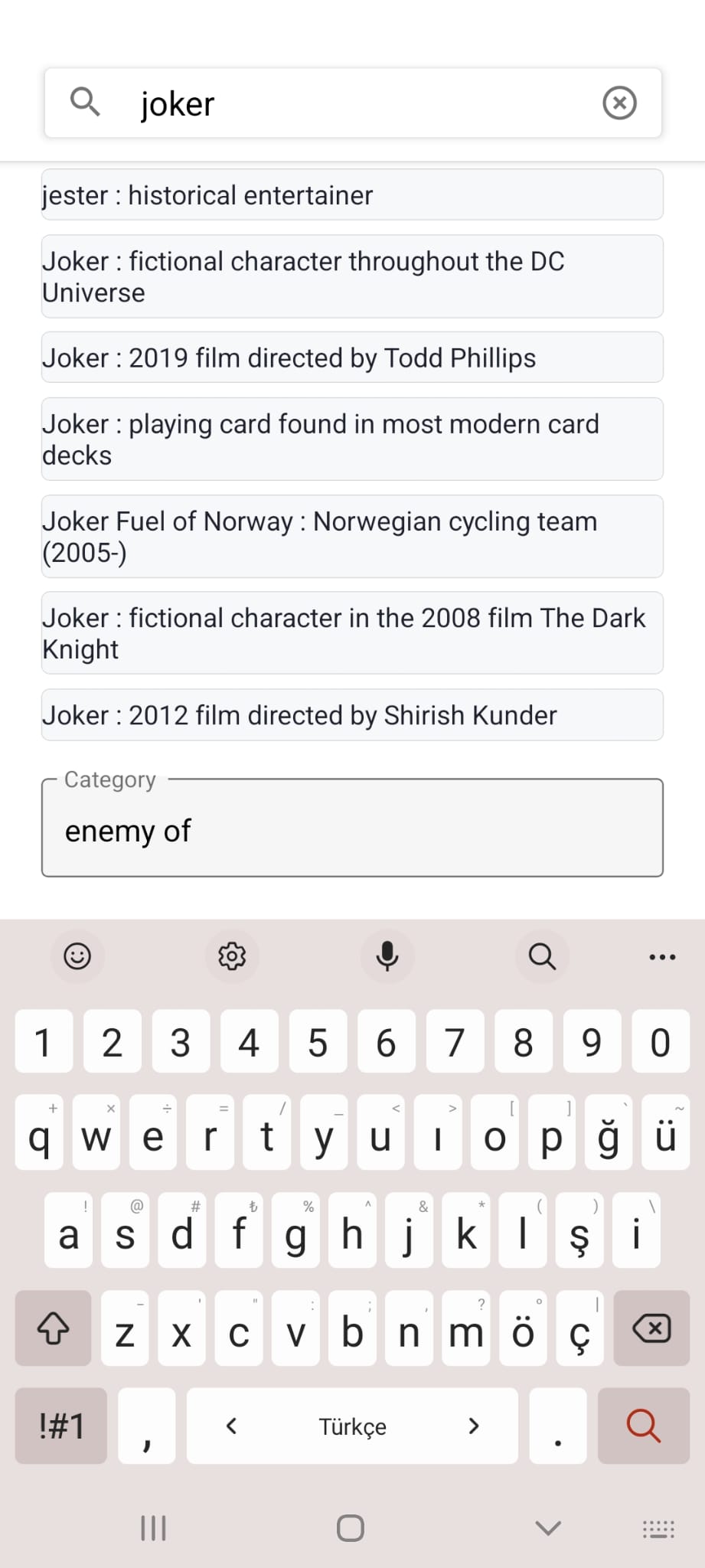Edit the Category field

352,831
